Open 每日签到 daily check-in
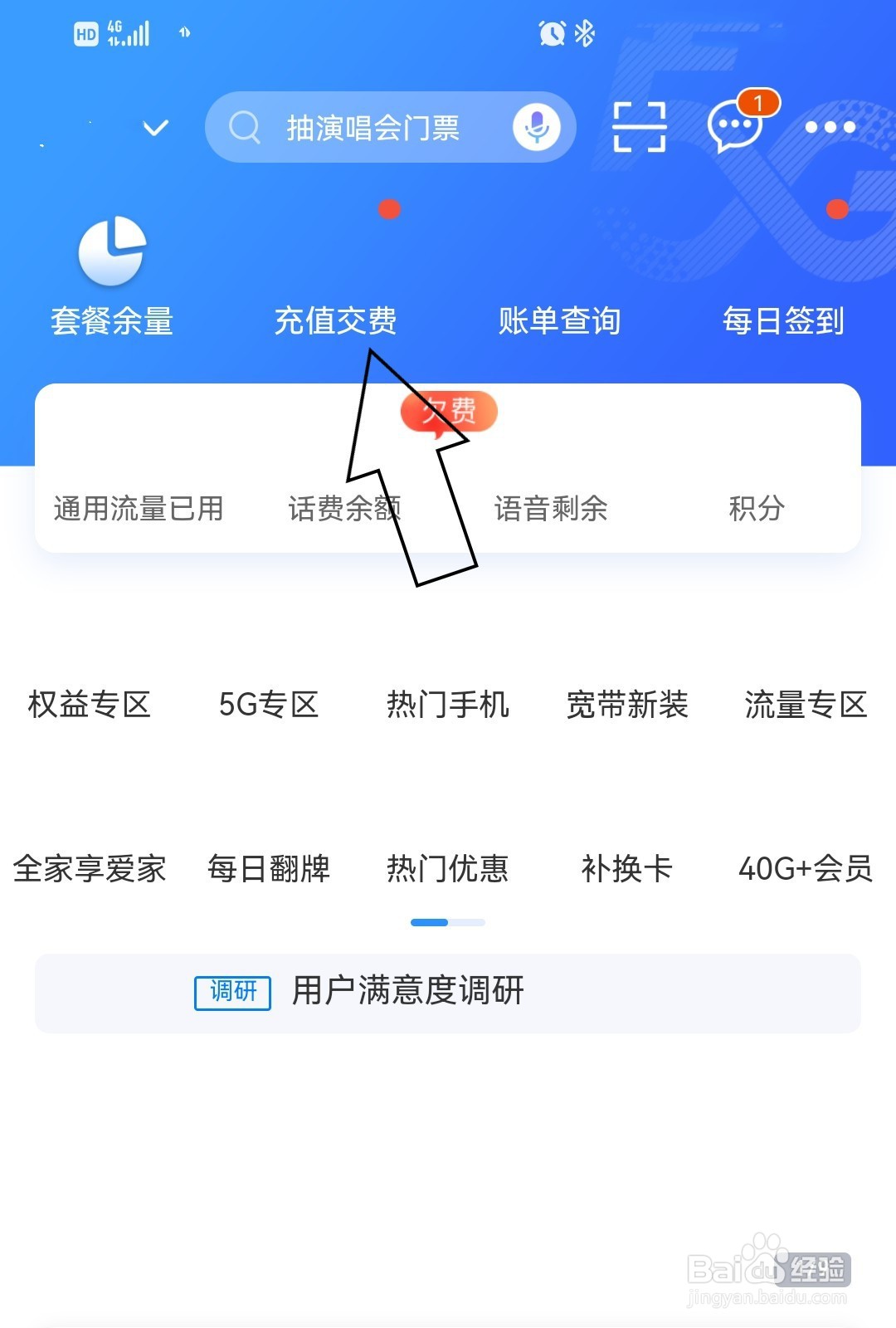The image size is (896, 1328). 785,322
